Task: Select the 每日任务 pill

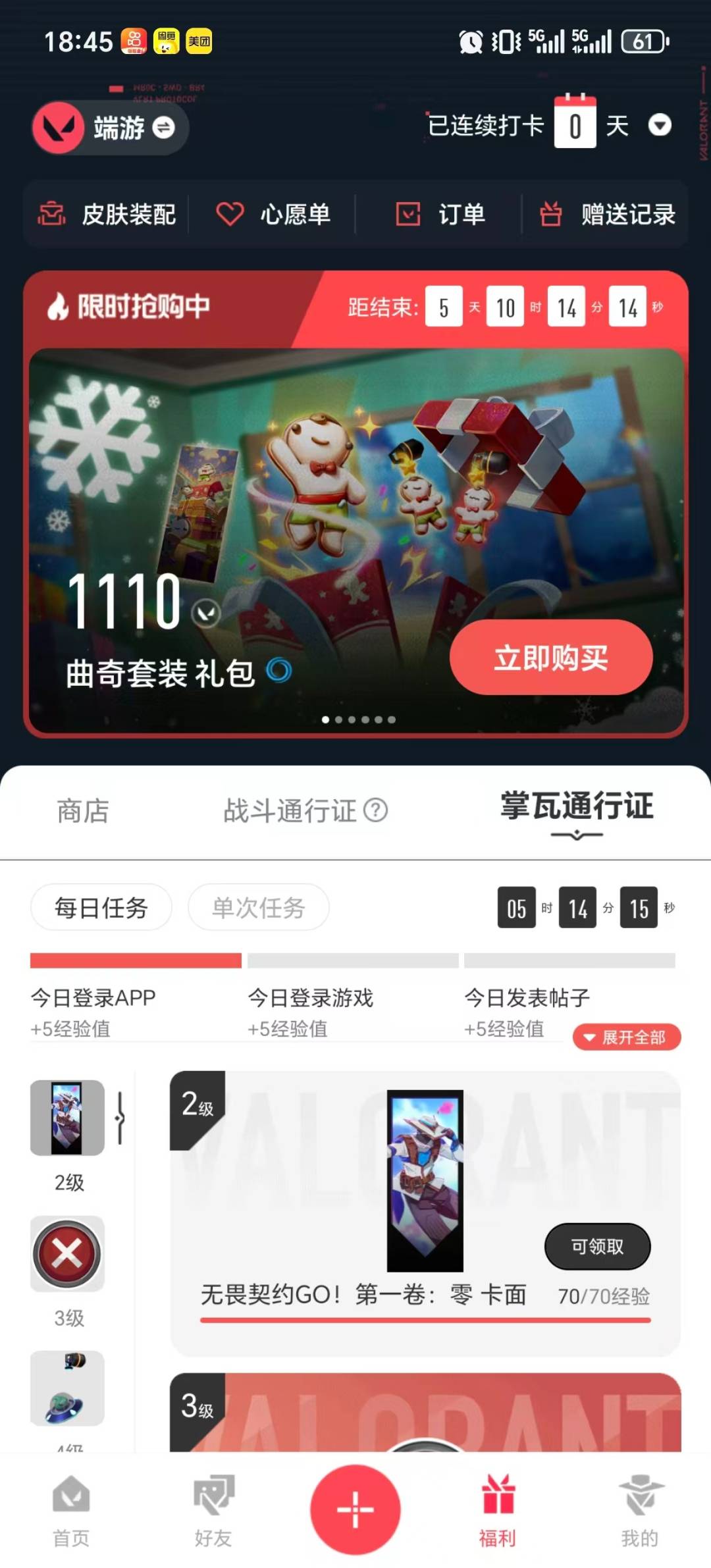Action: [x=101, y=907]
